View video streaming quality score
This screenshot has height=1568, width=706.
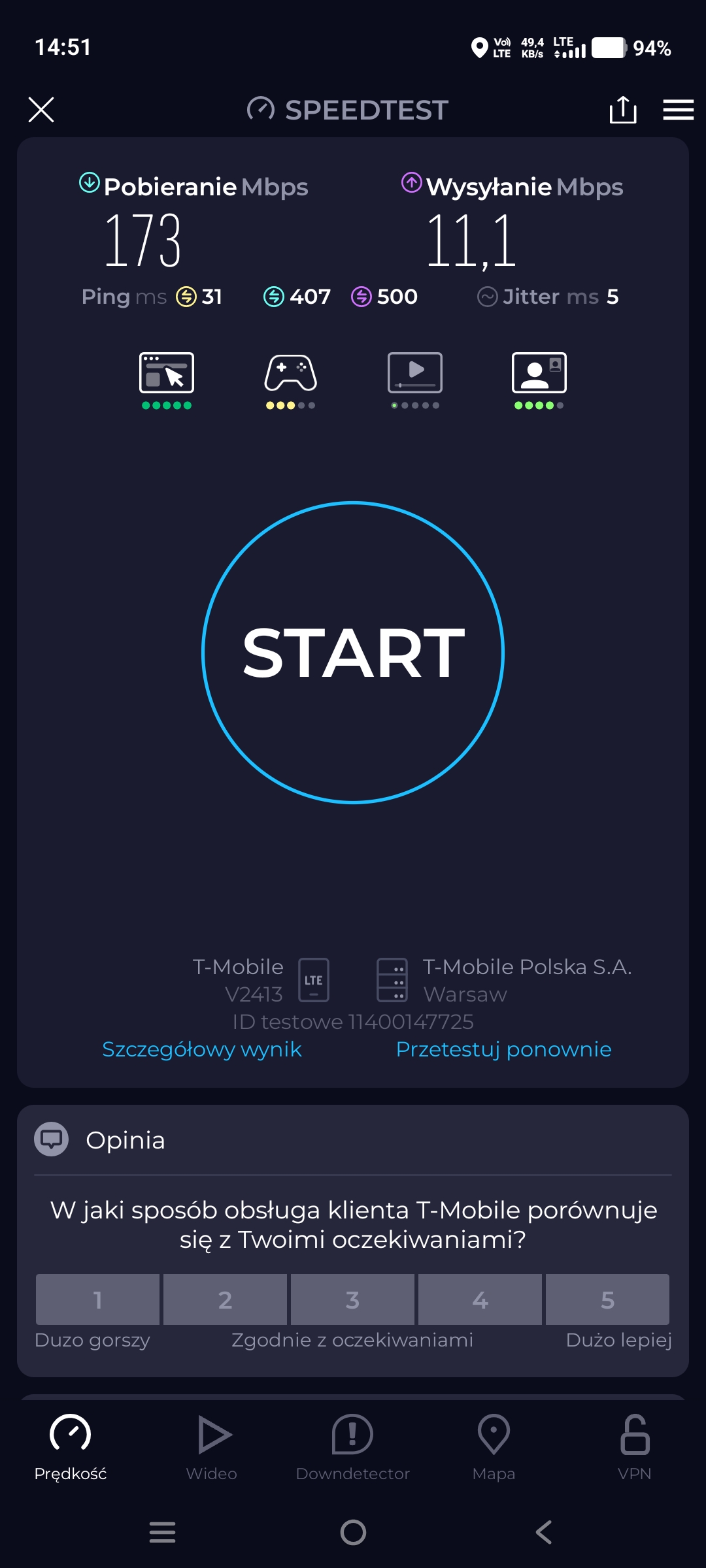(415, 380)
